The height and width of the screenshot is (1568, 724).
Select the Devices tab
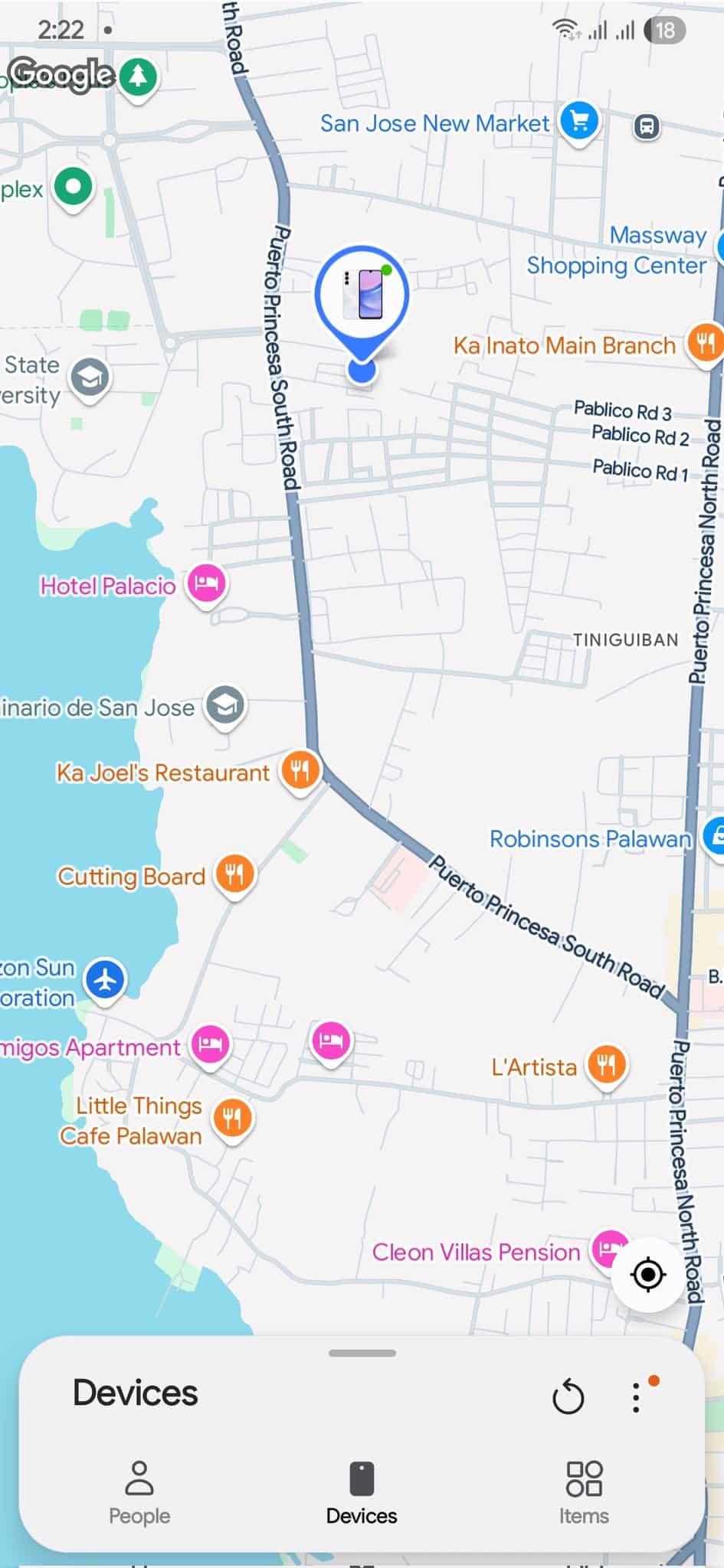point(362,1492)
